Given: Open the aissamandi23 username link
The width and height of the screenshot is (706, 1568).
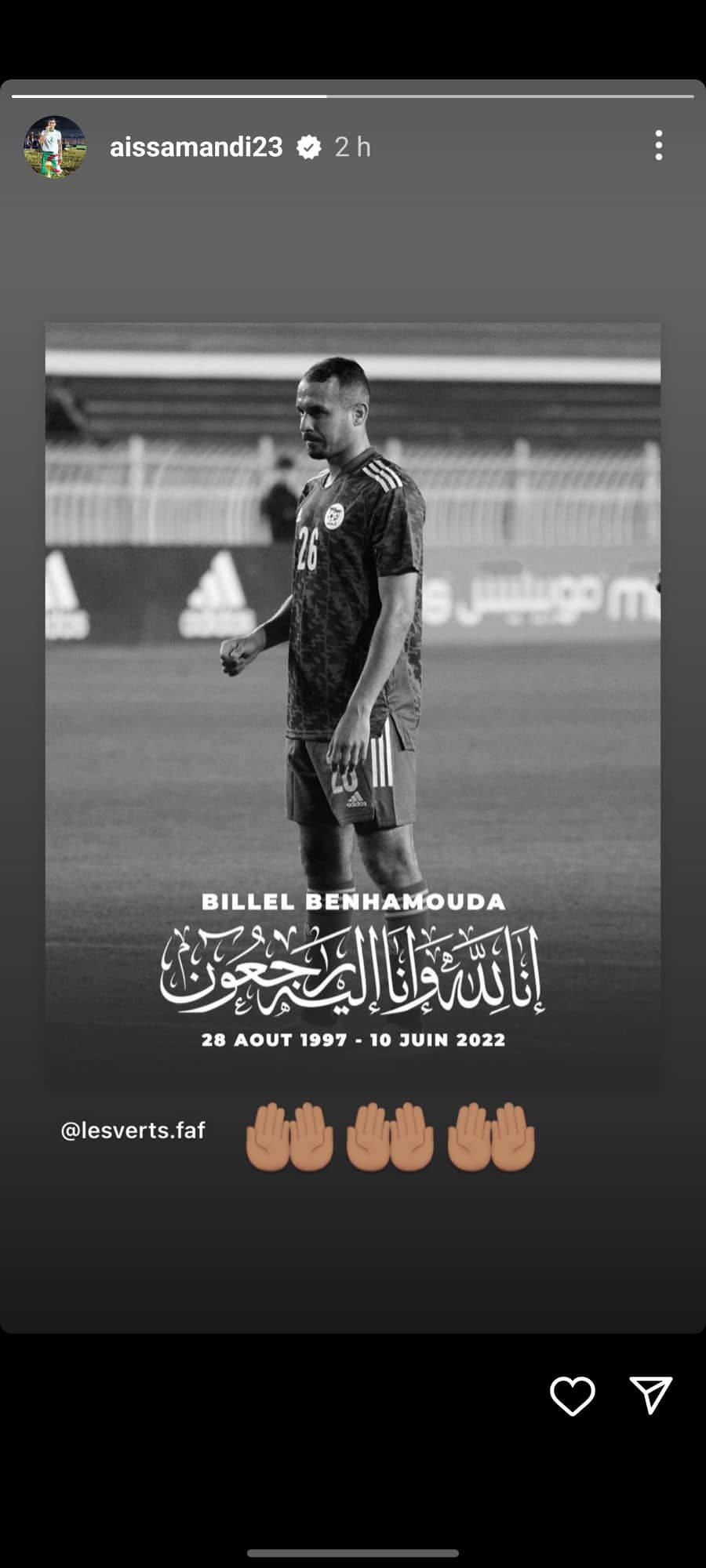Looking at the screenshot, I should [x=196, y=147].
